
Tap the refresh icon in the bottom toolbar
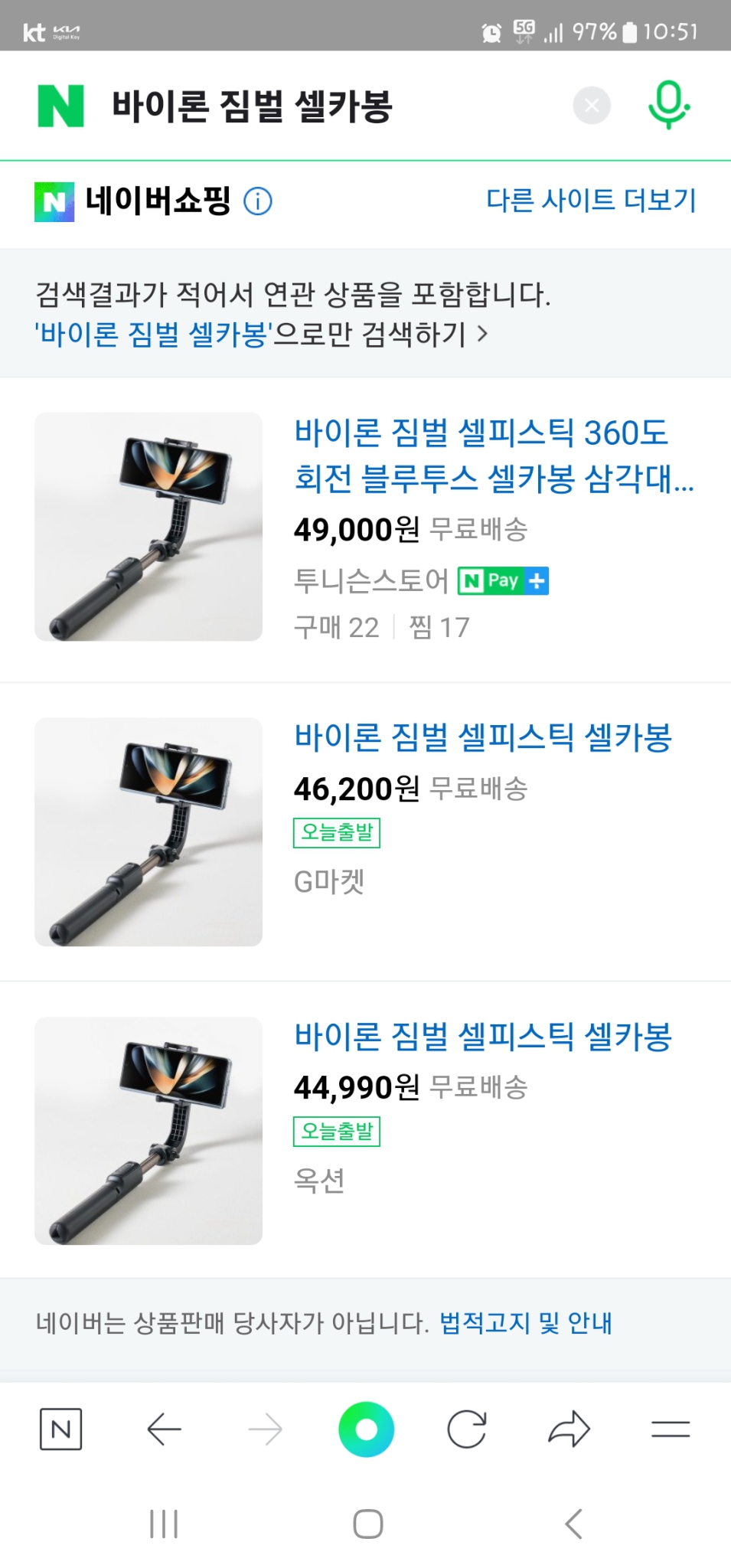click(x=468, y=1429)
